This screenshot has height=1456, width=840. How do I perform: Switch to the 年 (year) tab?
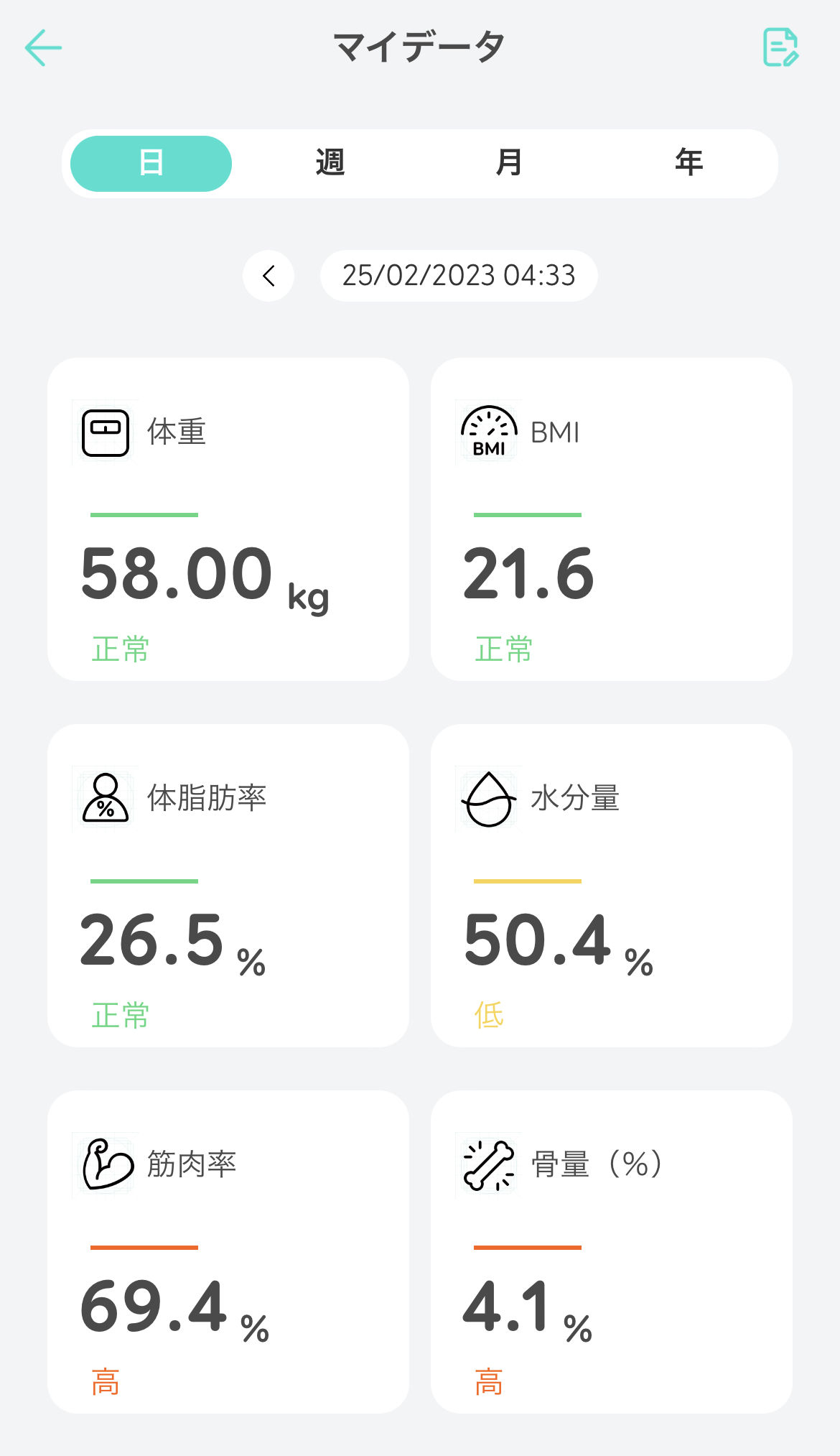pos(689,164)
